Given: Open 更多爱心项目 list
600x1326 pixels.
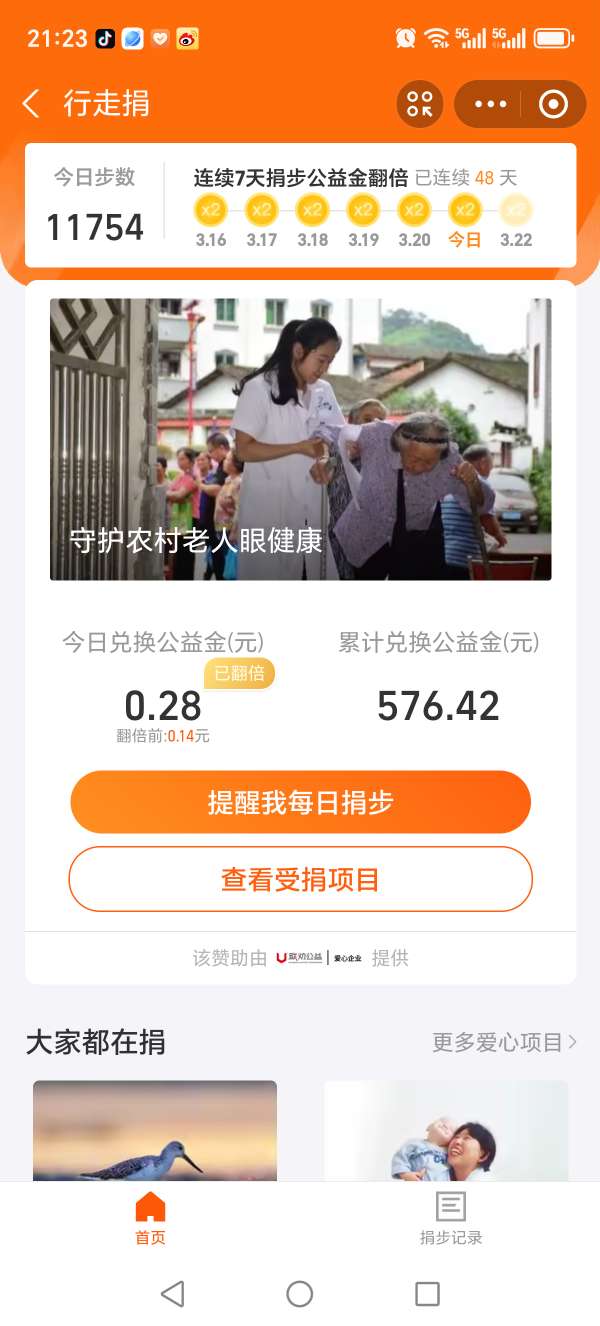Looking at the screenshot, I should pos(504,1042).
